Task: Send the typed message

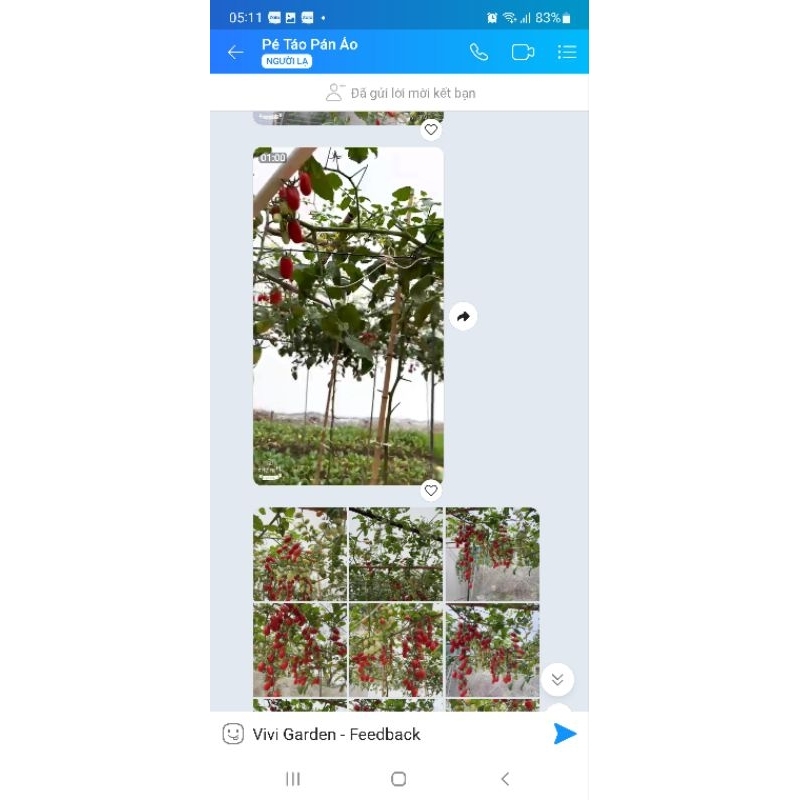Action: point(565,734)
